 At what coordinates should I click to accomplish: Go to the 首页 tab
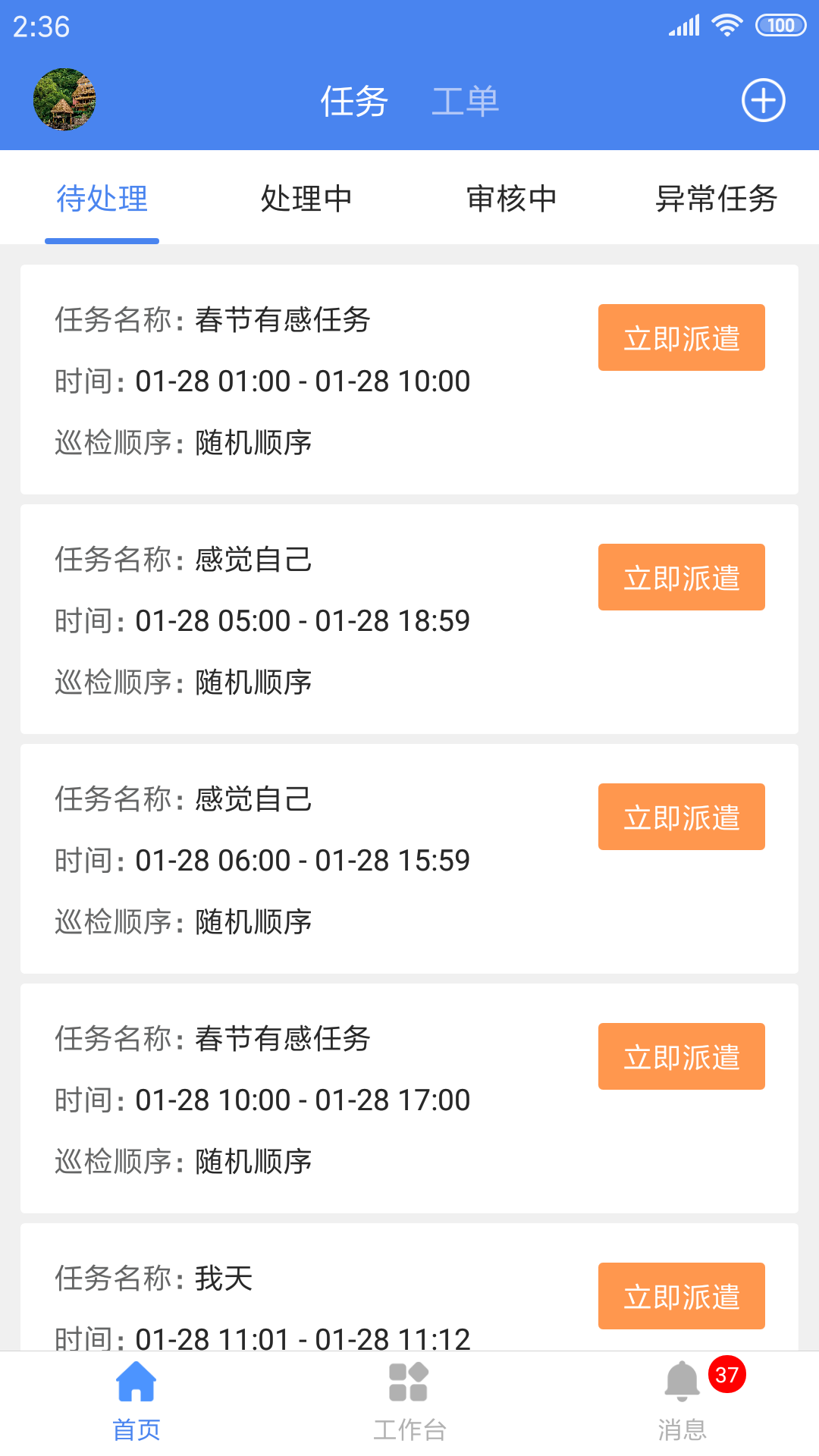tap(136, 1402)
